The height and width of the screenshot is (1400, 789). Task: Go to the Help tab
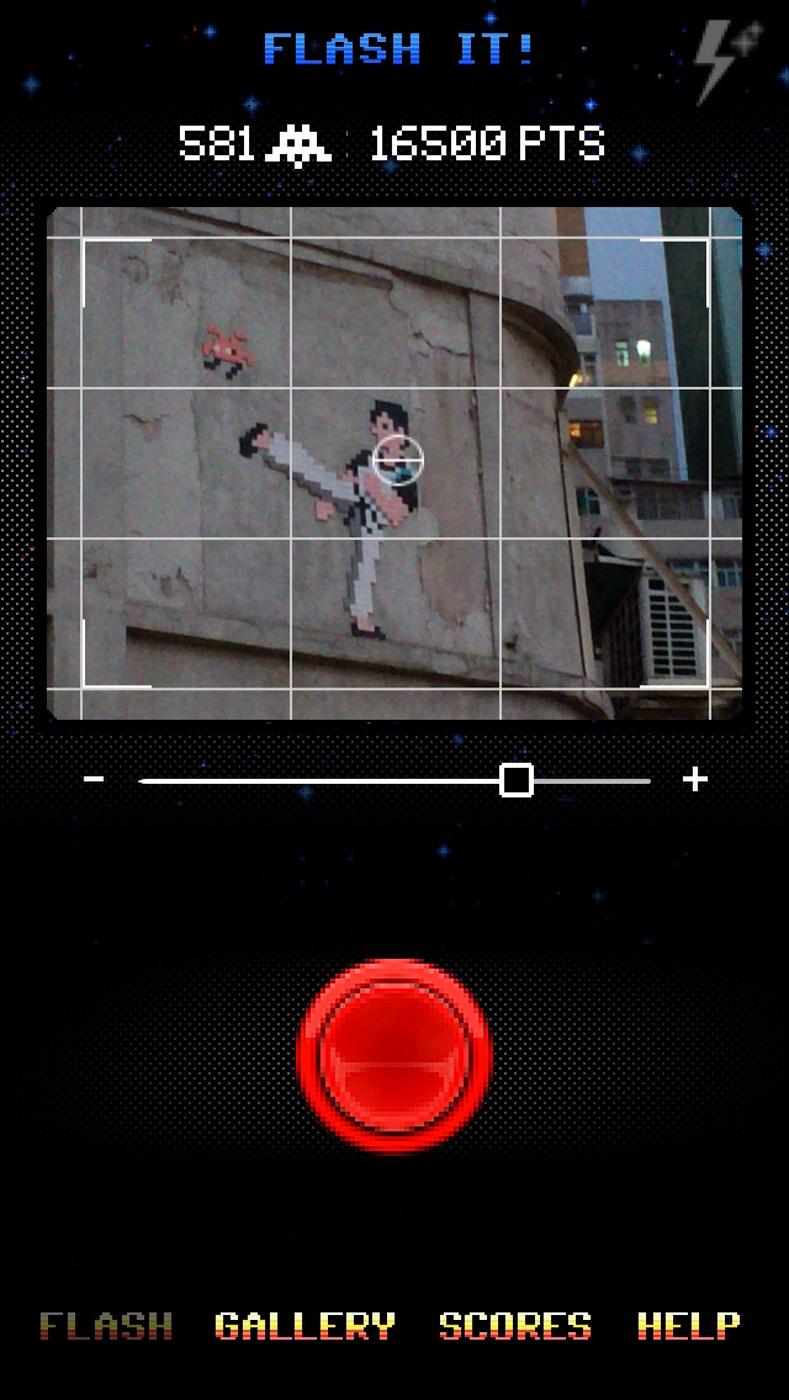(689, 1326)
